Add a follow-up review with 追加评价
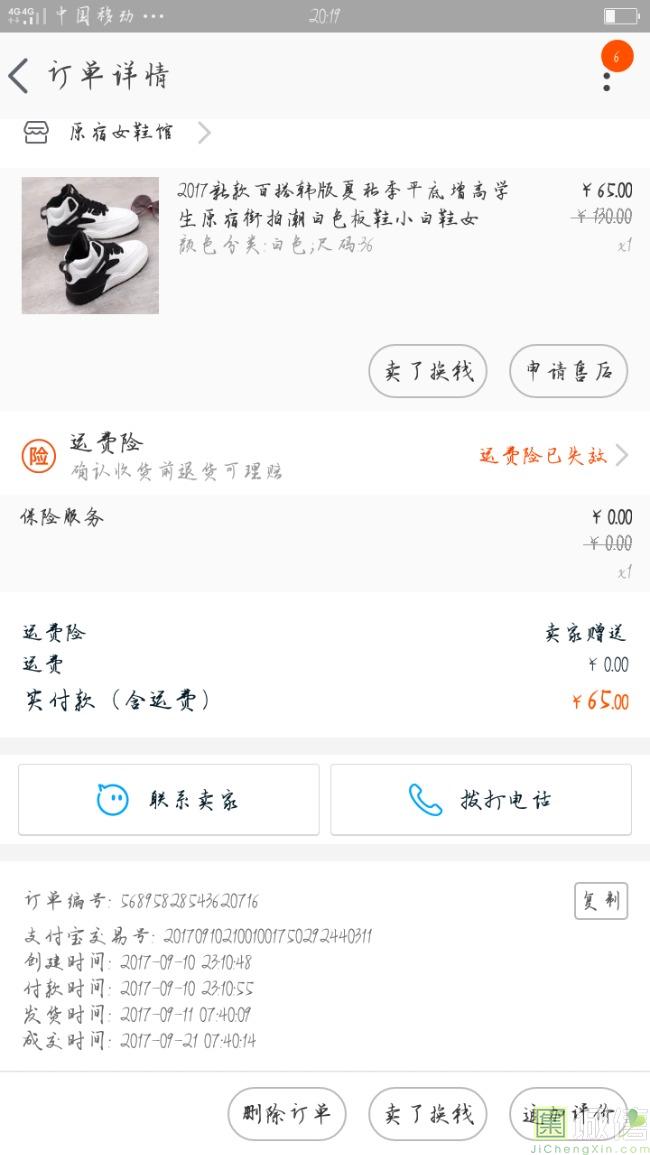This screenshot has width=650, height=1155. coord(568,1113)
